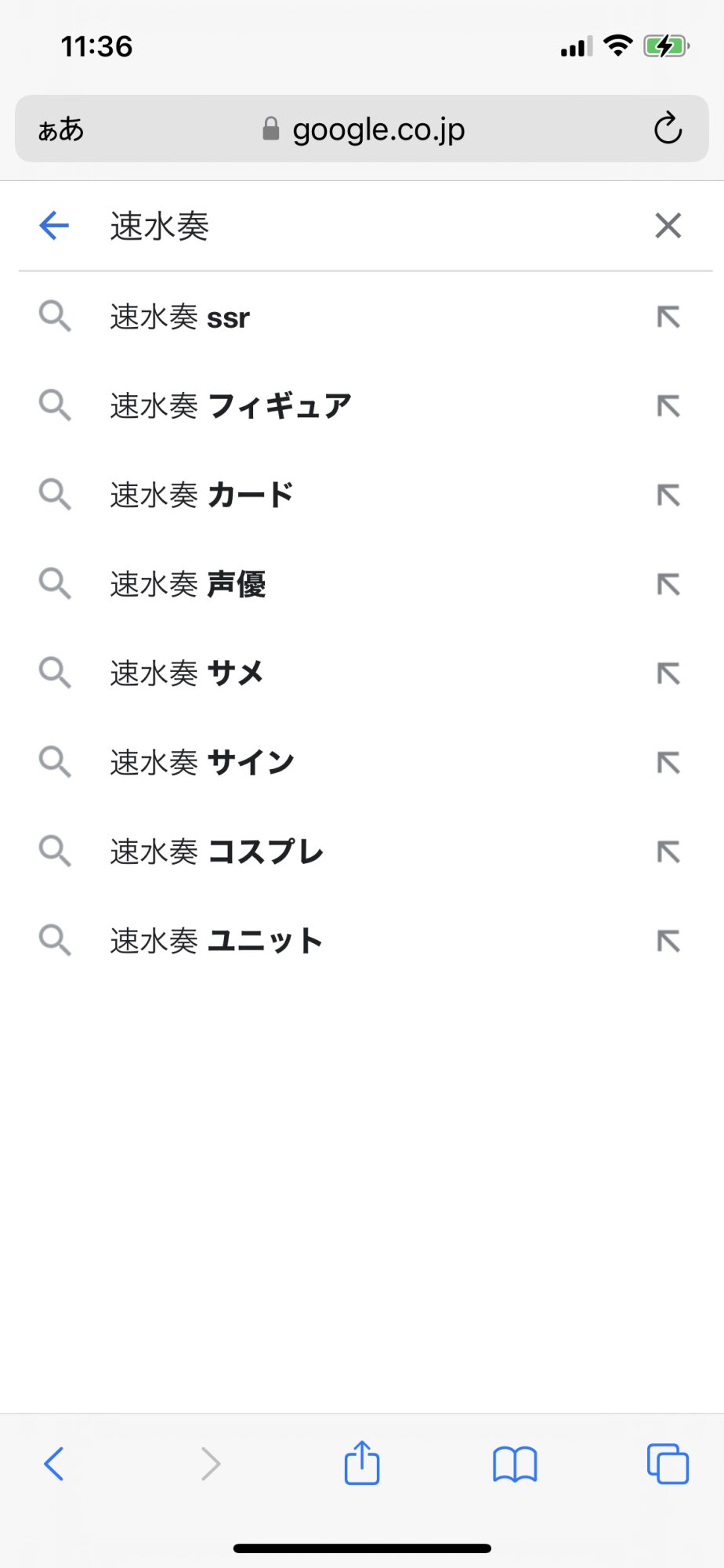724x1568 pixels.
Task: Insert 速水奏 ユニット using its arrow icon
Action: 668,941
